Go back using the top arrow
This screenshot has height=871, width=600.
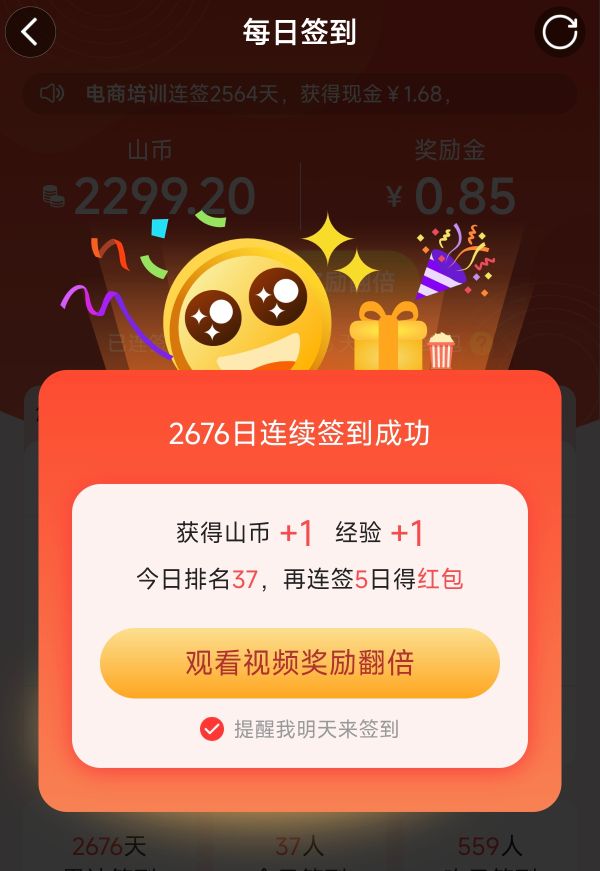click(30, 32)
